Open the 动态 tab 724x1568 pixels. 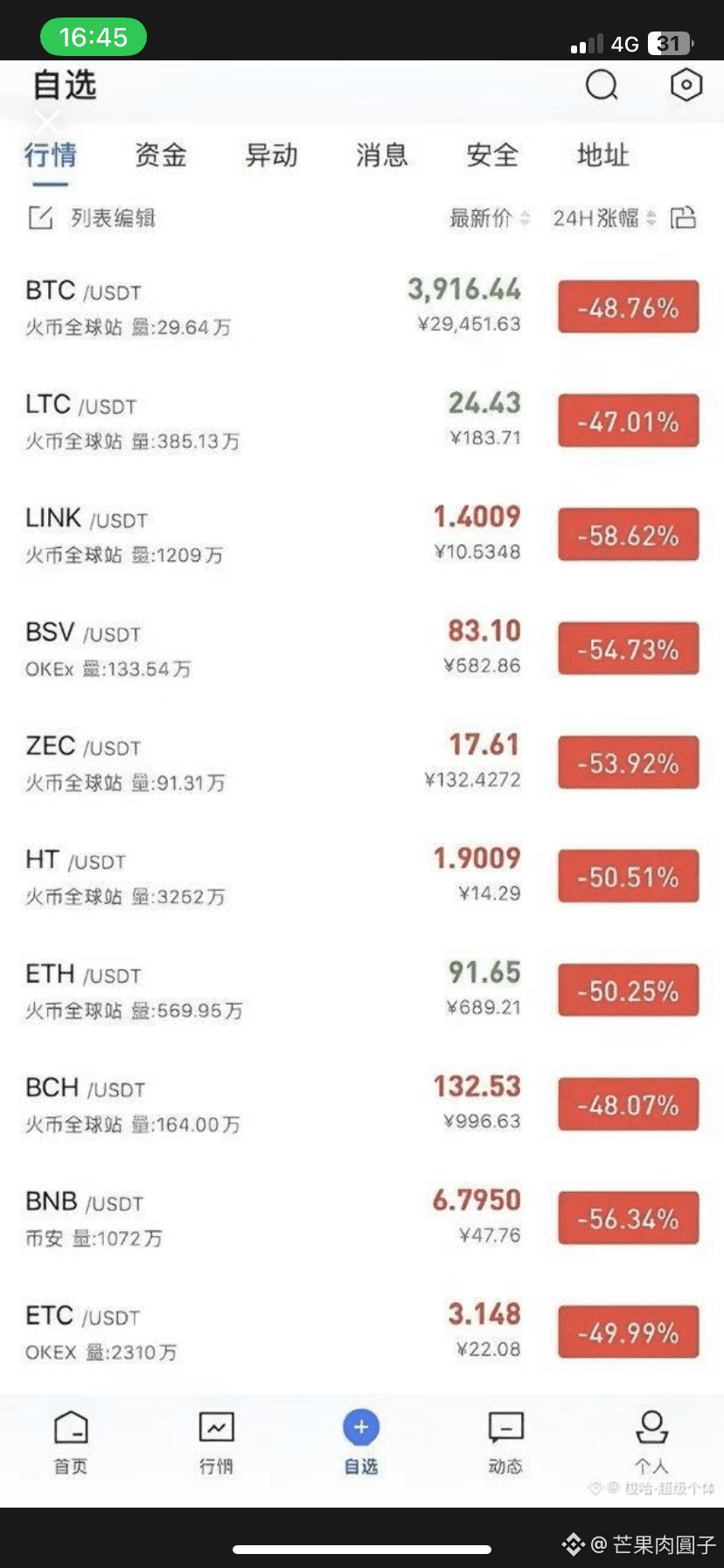(x=505, y=1443)
